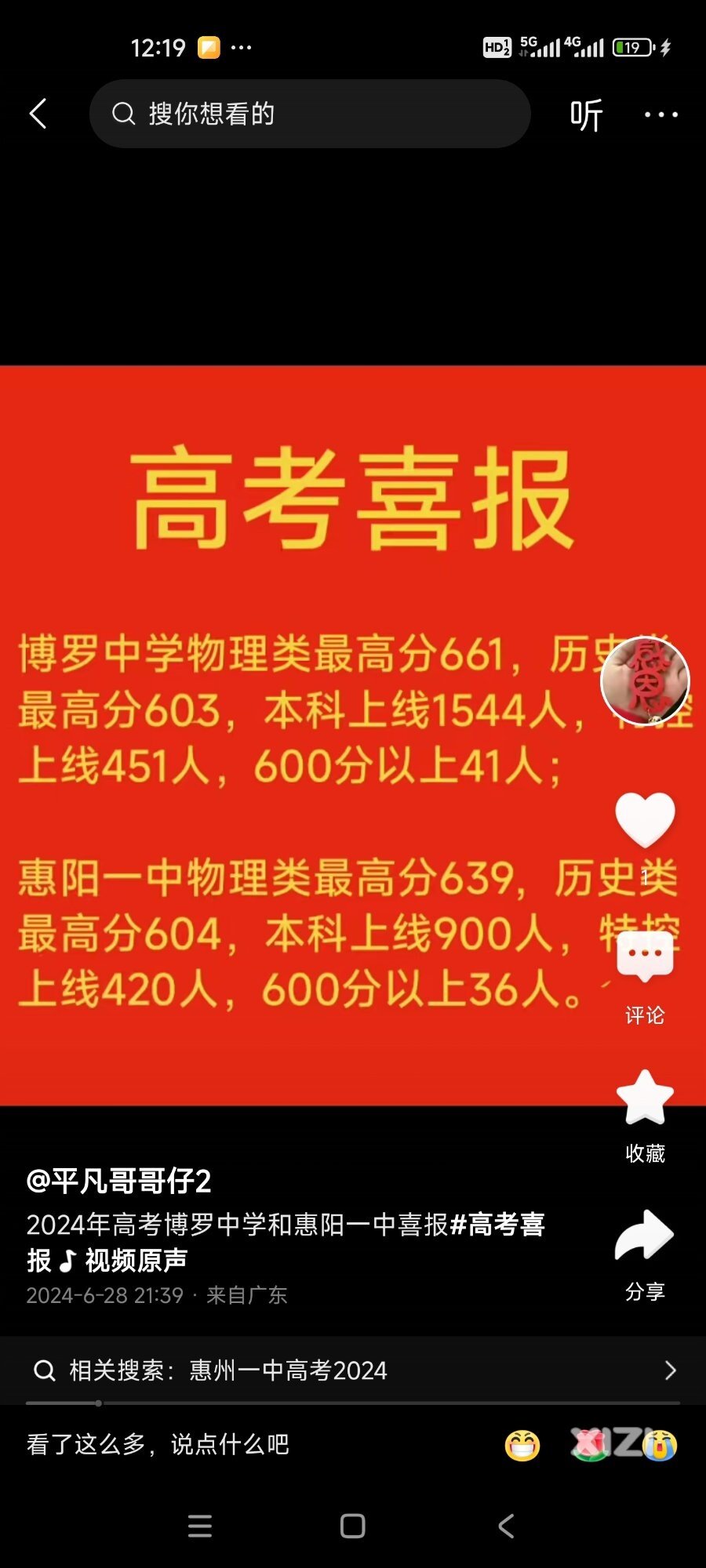Go back using the top-left arrow
This screenshot has height=1568, width=706.
[x=38, y=114]
